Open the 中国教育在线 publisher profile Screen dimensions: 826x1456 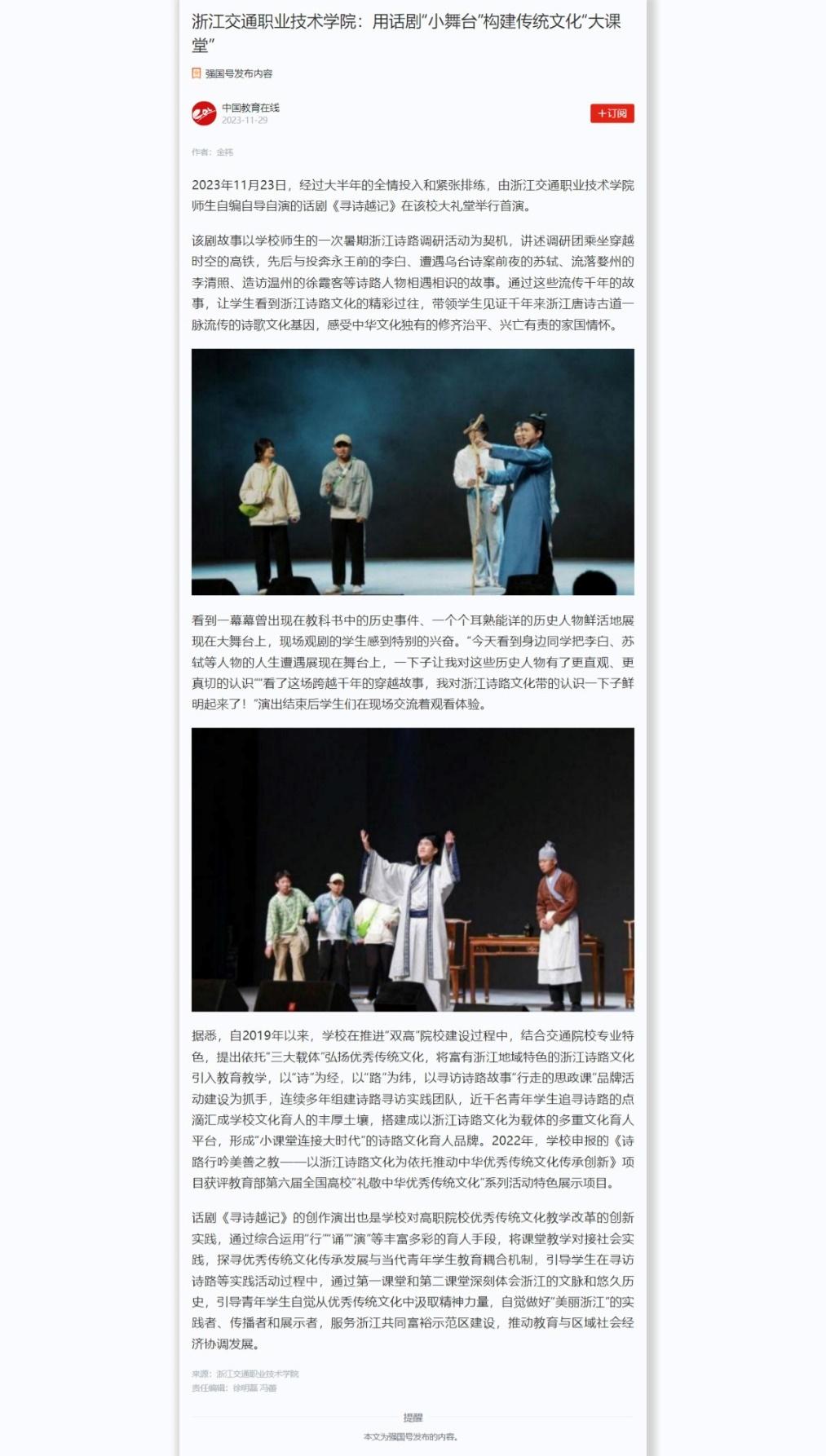pos(250,108)
